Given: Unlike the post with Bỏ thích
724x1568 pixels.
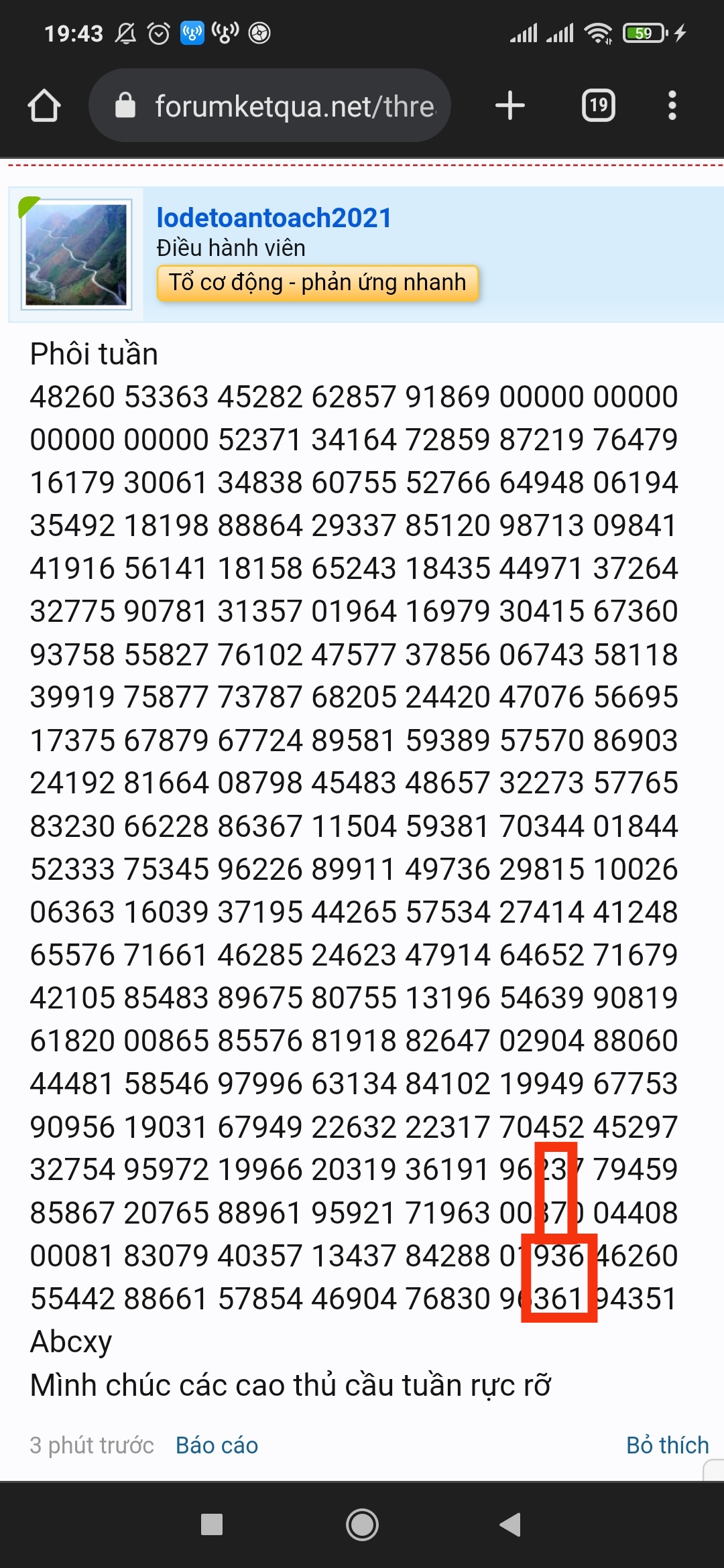Looking at the screenshot, I should 667,1445.
